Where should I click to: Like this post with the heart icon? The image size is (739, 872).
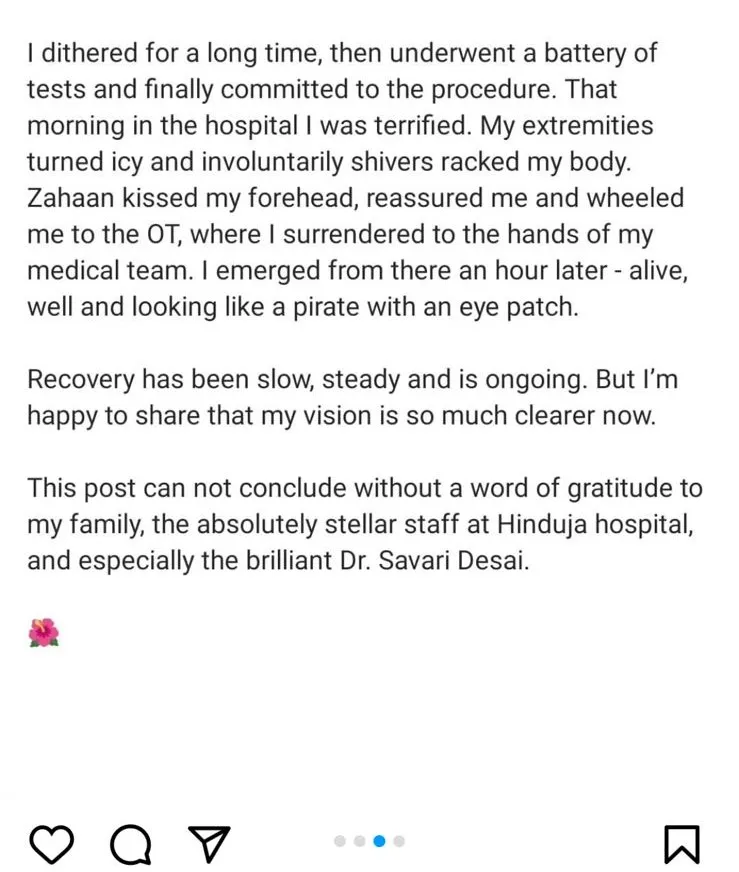click(51, 843)
